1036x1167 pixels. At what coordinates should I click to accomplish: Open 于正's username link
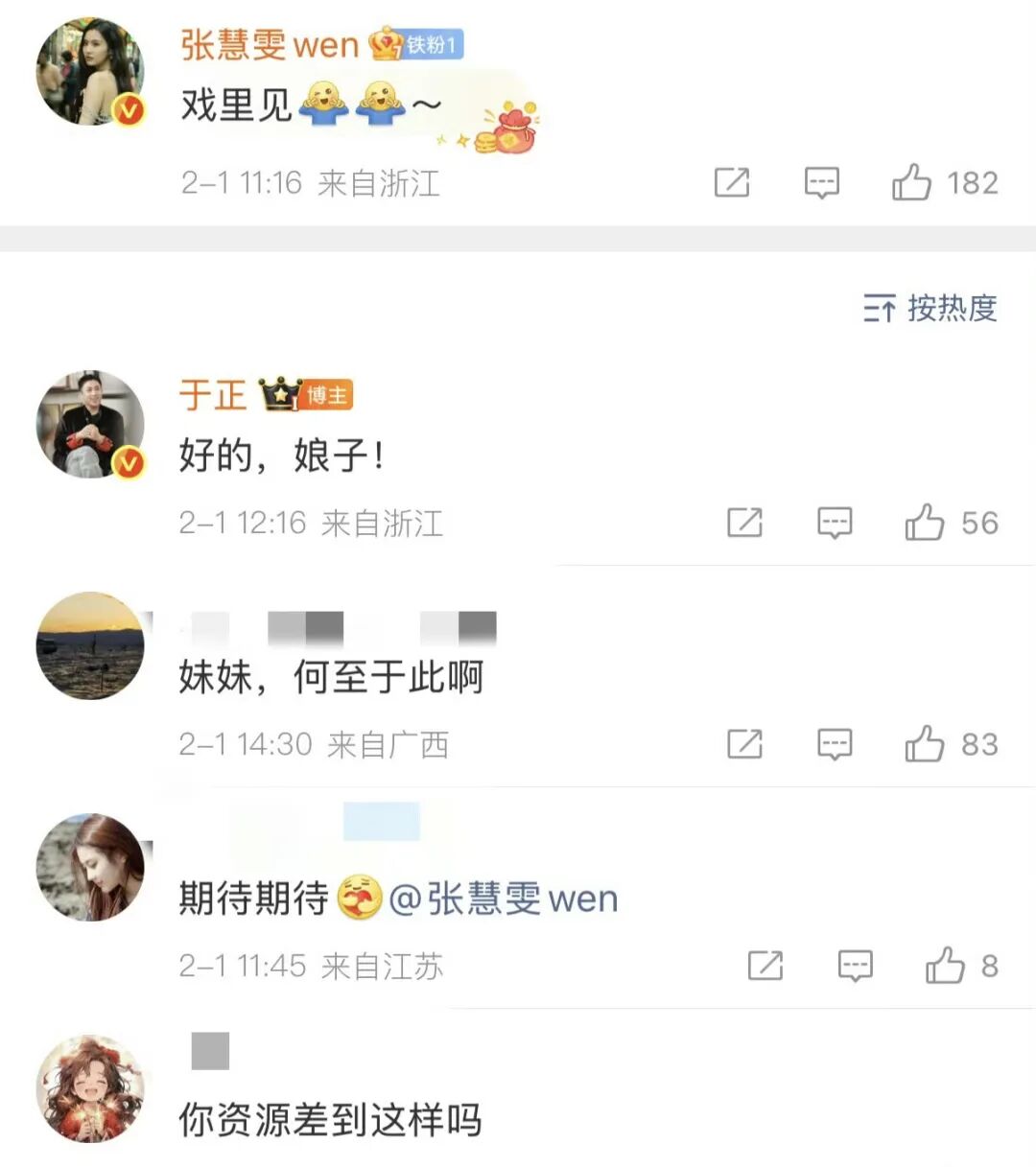pos(213,395)
